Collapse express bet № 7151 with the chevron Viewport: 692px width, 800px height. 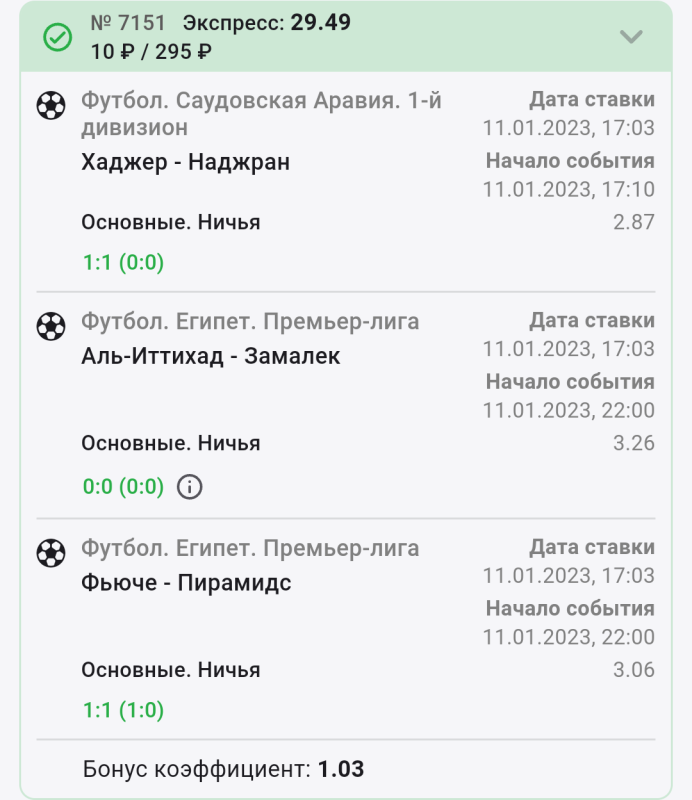(x=630, y=37)
